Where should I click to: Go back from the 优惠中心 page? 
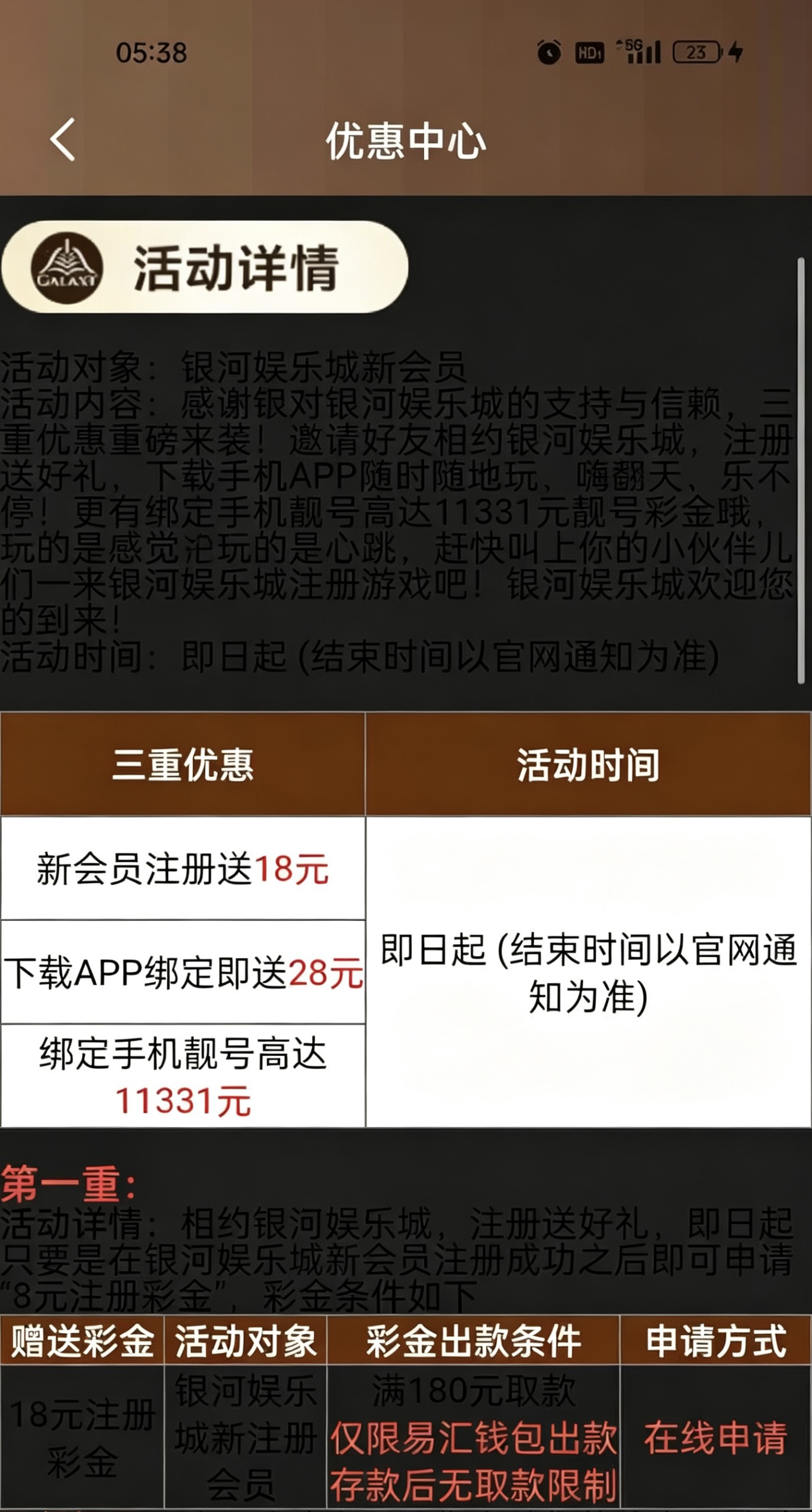(63, 140)
